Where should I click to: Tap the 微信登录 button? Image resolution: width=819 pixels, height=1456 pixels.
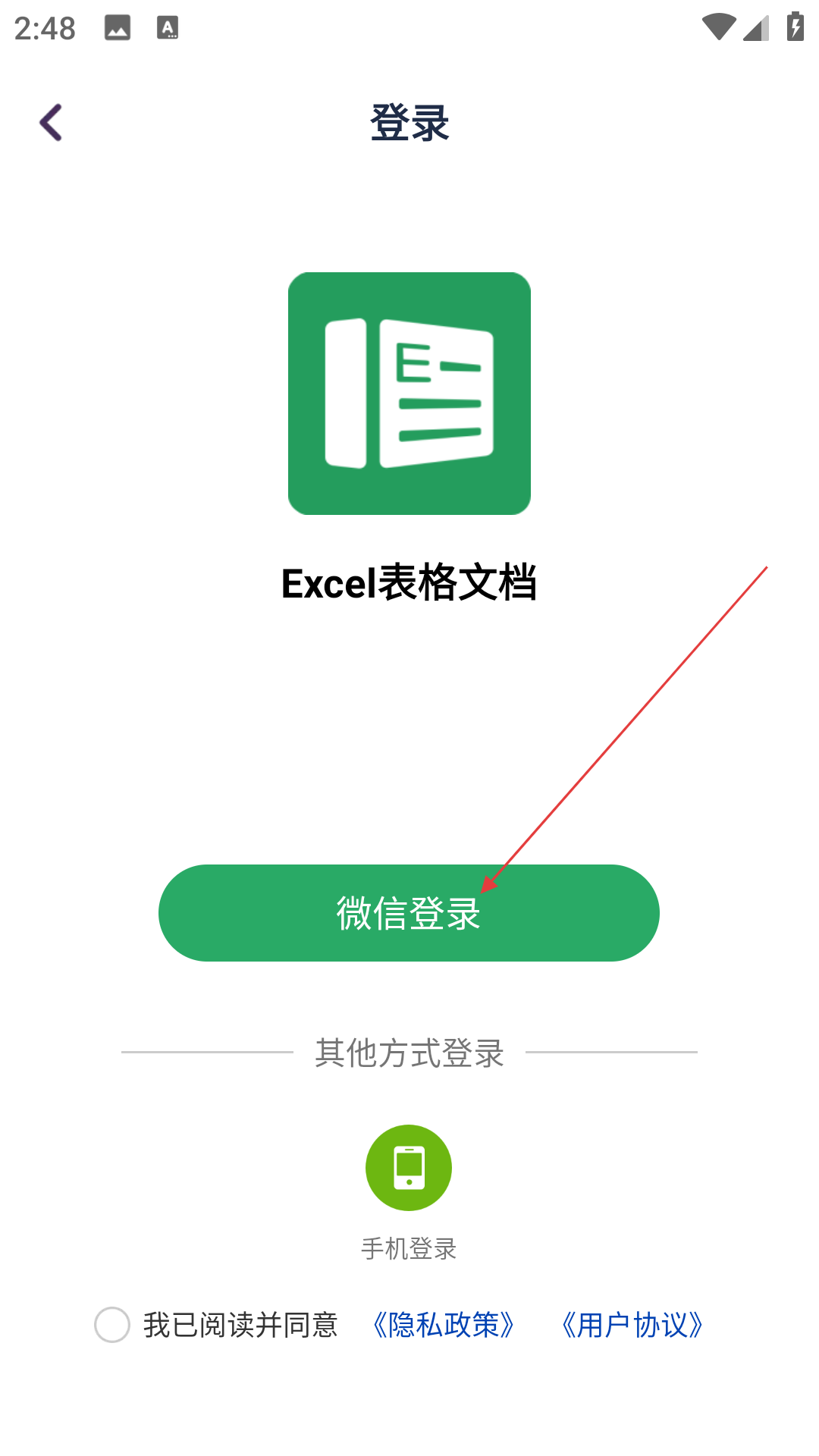[x=409, y=913]
